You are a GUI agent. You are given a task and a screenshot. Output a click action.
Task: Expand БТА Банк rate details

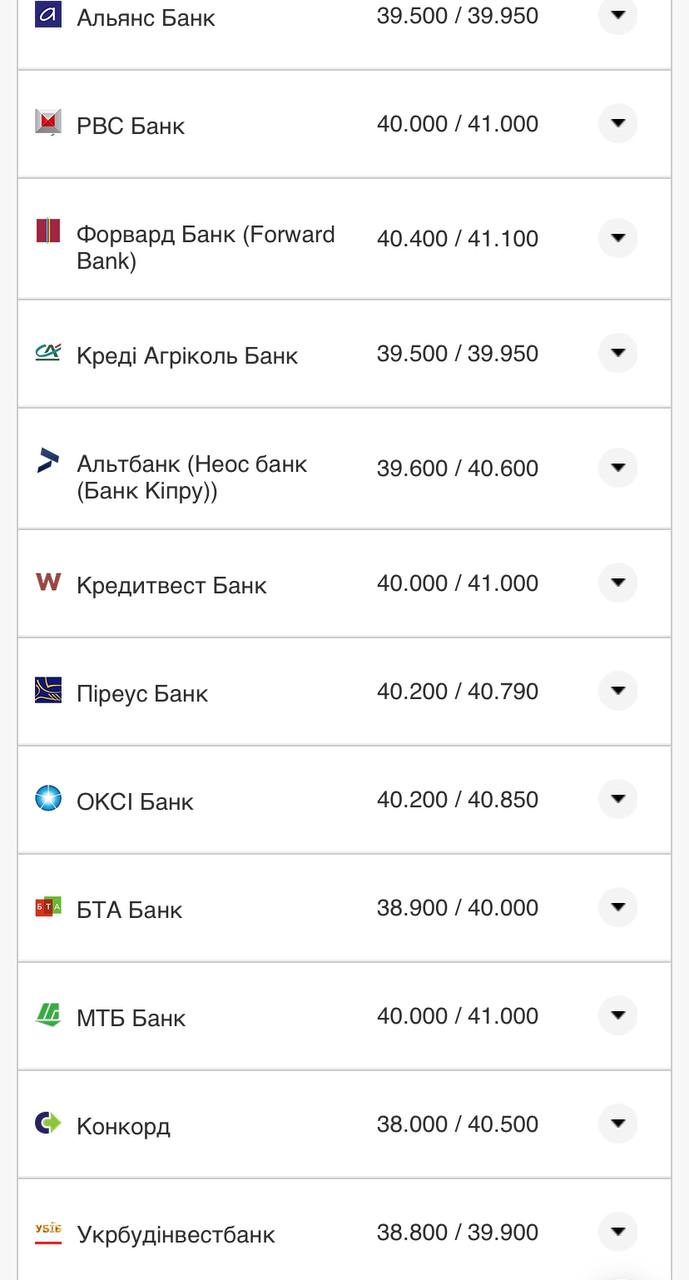point(617,907)
